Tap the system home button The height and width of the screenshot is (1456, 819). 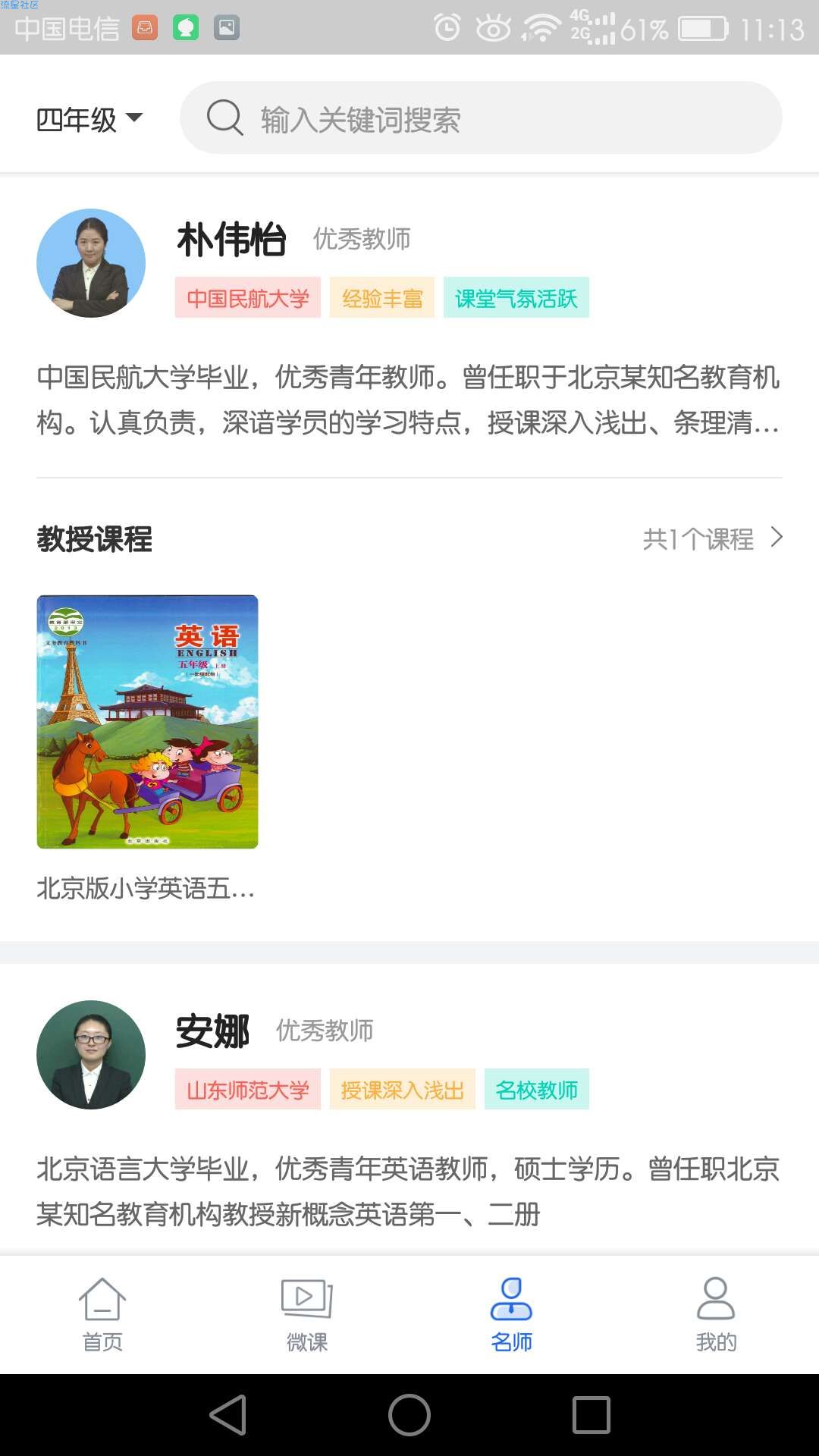click(x=409, y=1415)
